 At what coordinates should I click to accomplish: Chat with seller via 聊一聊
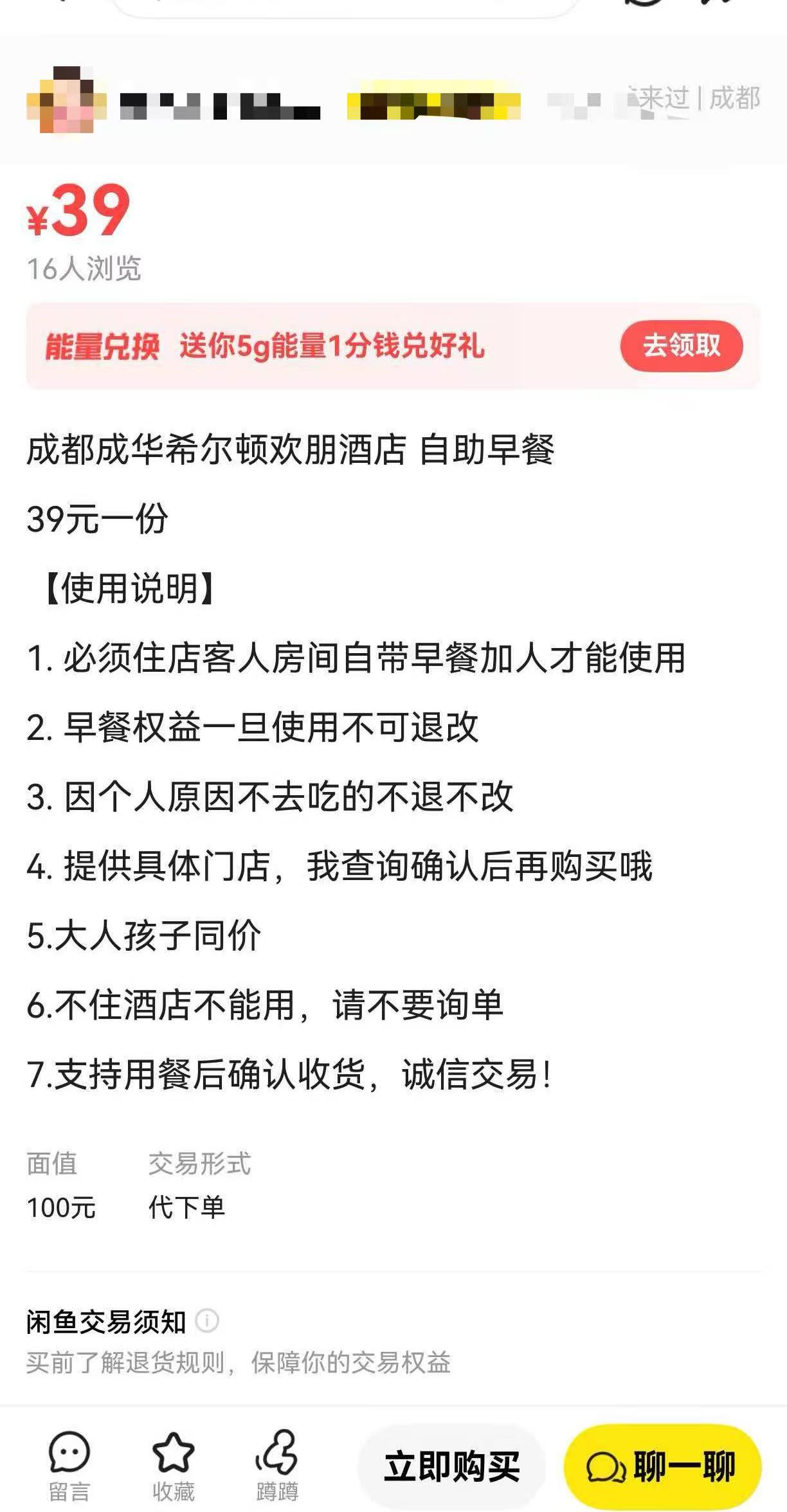point(663,1467)
